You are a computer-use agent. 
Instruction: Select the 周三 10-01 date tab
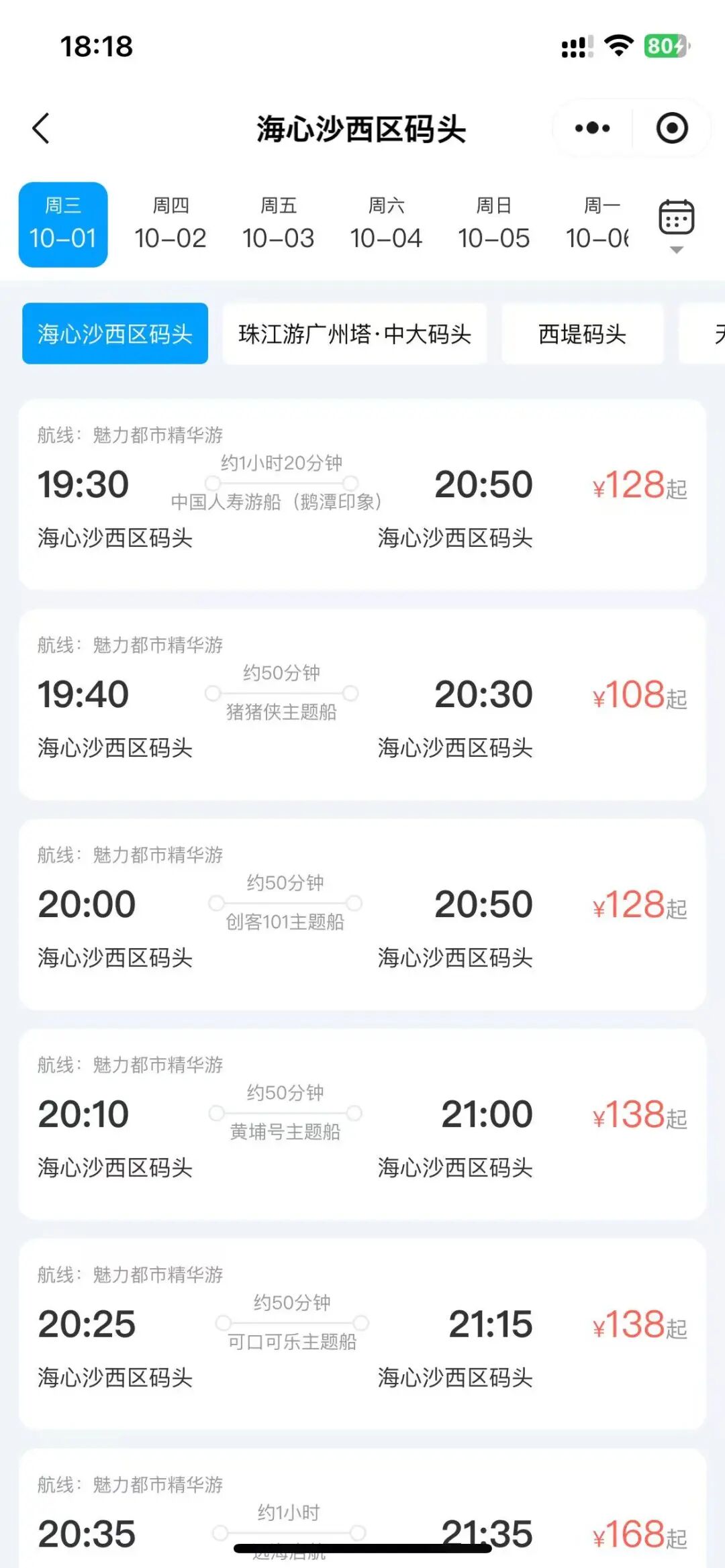63,224
